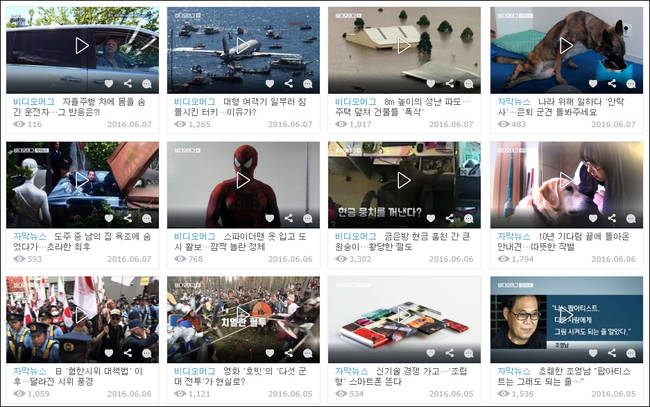Screen dimensions: 650x407
Task: Like the Hobbit five armies battle video
Action: (x=269, y=353)
